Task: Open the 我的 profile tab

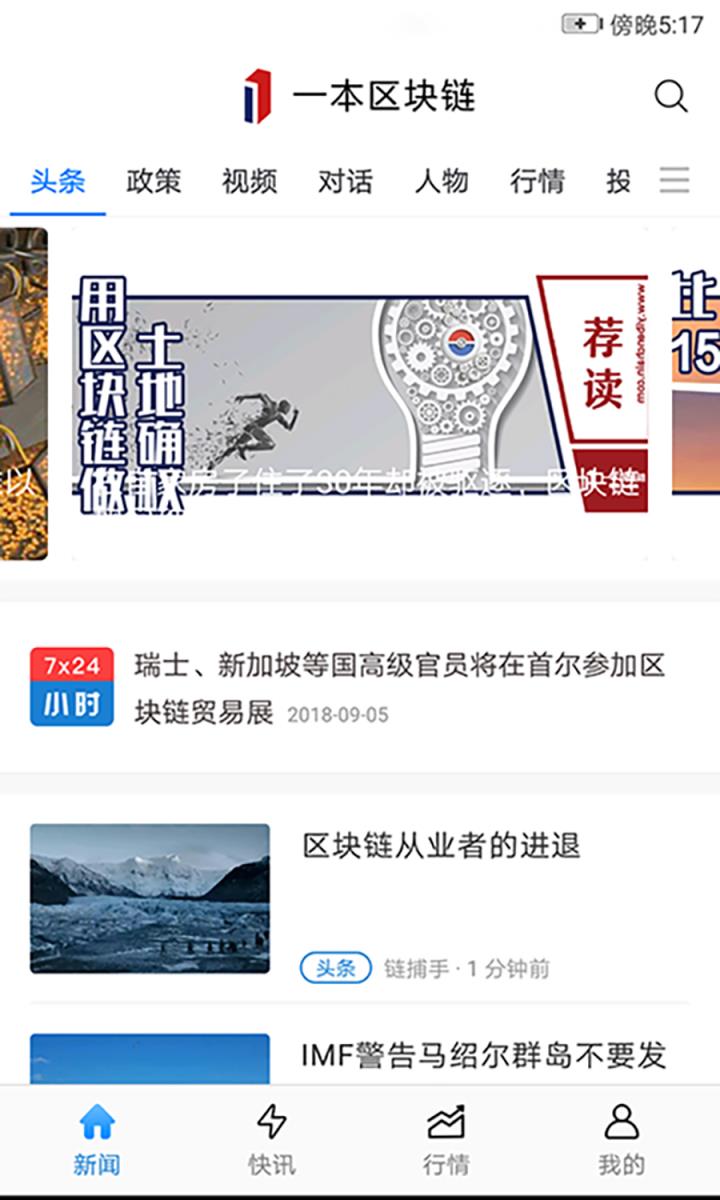Action: tap(621, 1140)
